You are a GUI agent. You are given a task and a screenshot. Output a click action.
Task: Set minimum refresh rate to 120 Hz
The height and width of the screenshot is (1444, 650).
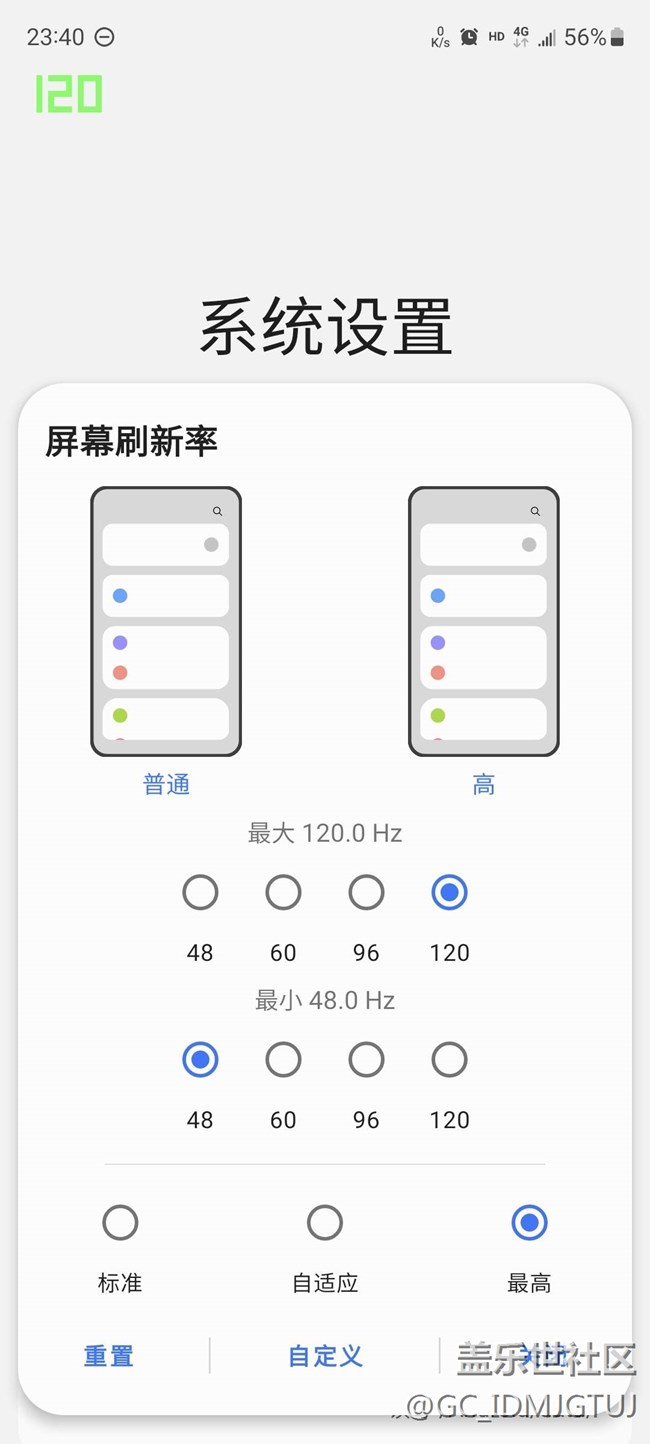449,1059
